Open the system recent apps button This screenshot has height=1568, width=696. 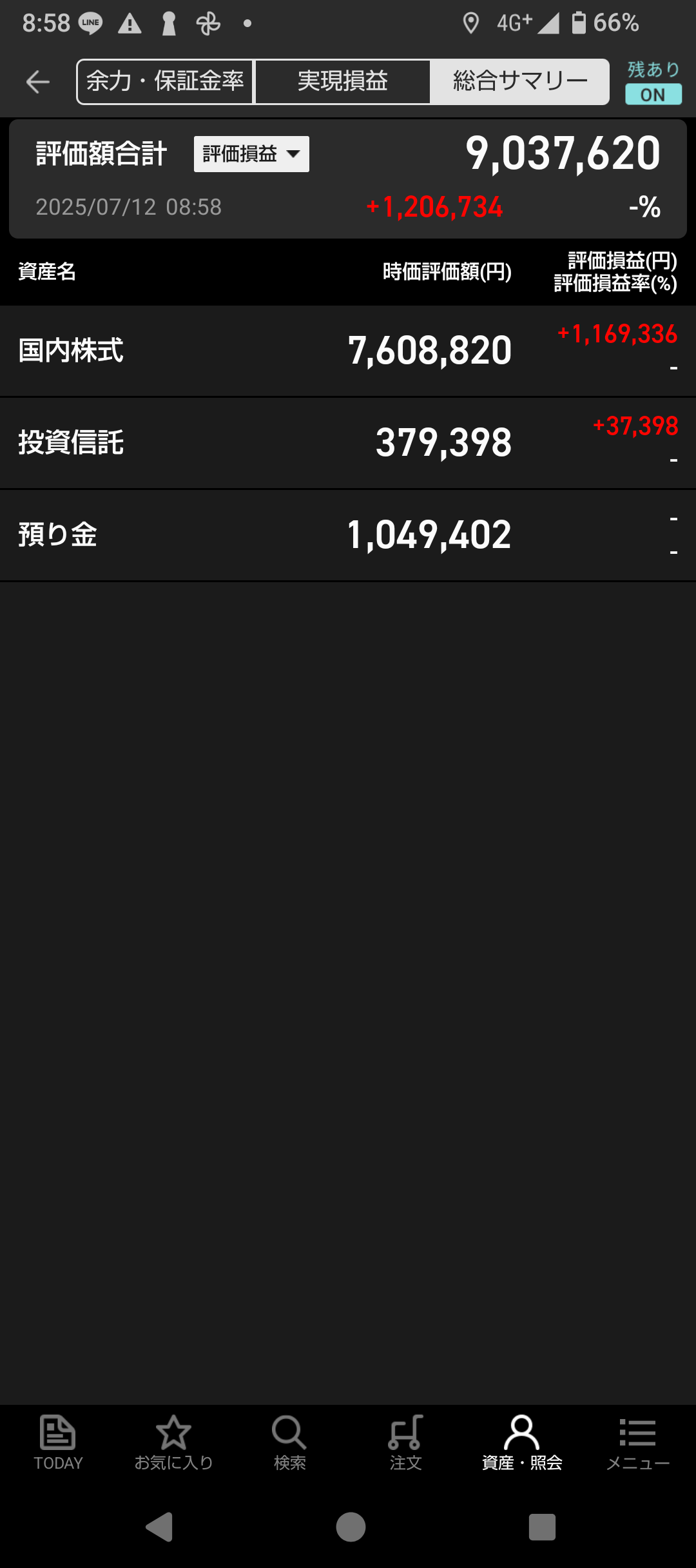pyautogui.click(x=542, y=1527)
